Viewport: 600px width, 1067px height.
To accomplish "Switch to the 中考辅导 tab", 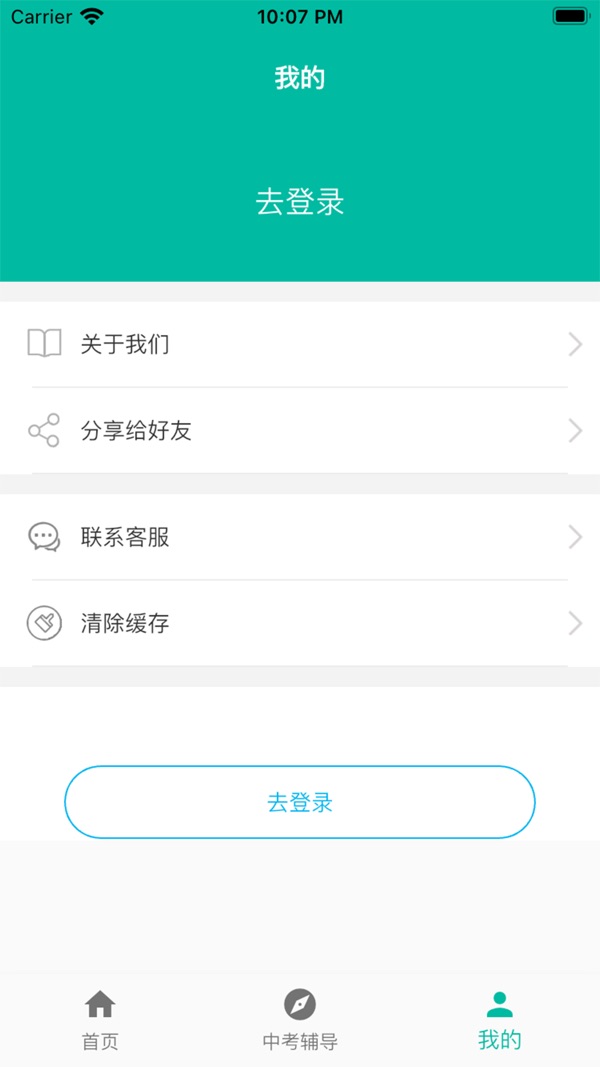I will (x=300, y=1020).
